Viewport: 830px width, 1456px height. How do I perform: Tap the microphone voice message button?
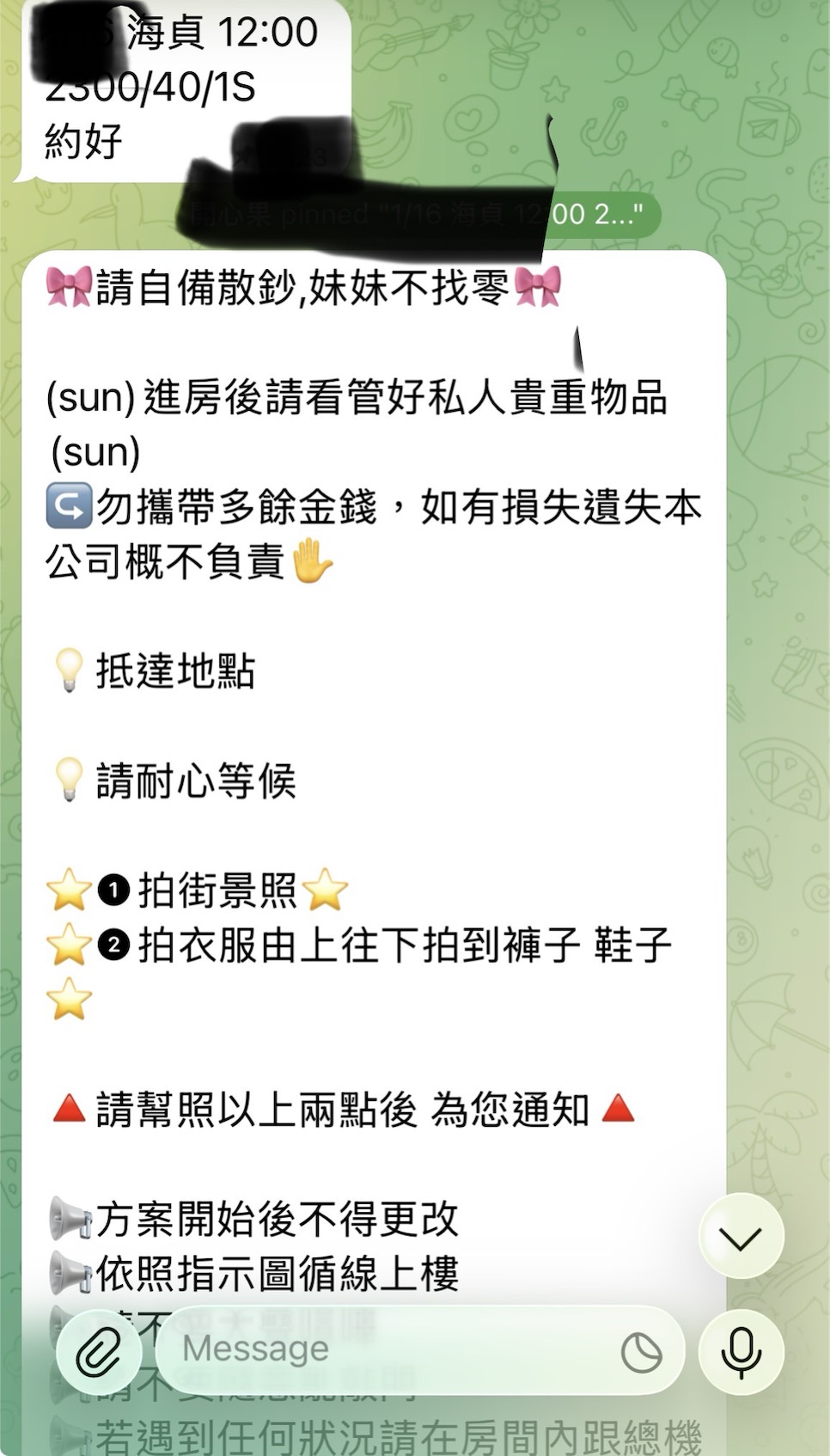point(741,1354)
